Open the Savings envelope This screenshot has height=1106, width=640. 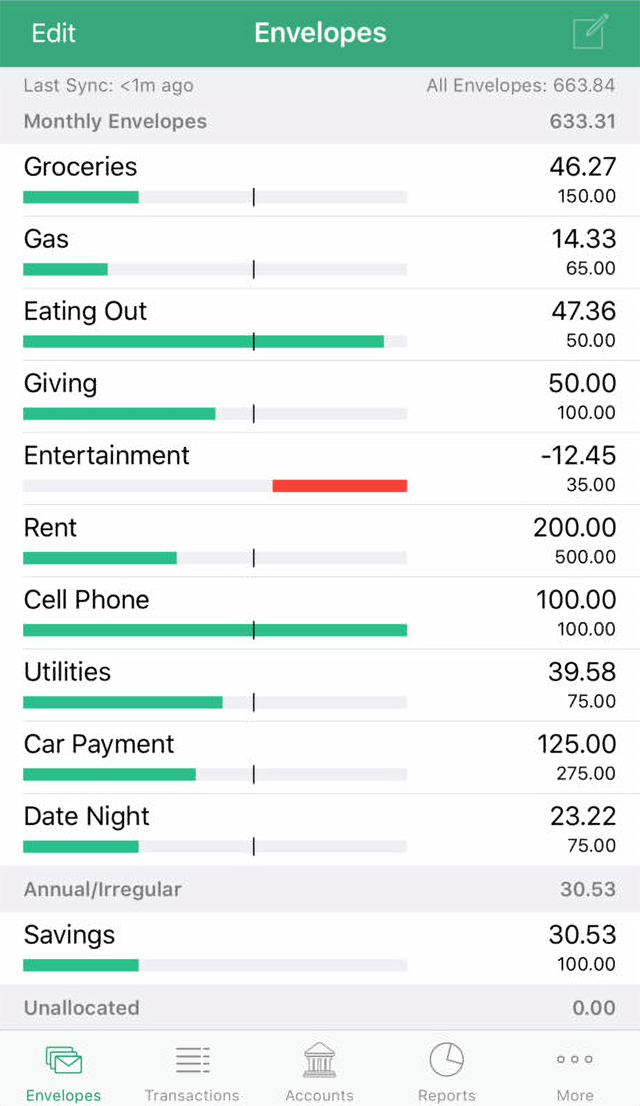[320, 949]
